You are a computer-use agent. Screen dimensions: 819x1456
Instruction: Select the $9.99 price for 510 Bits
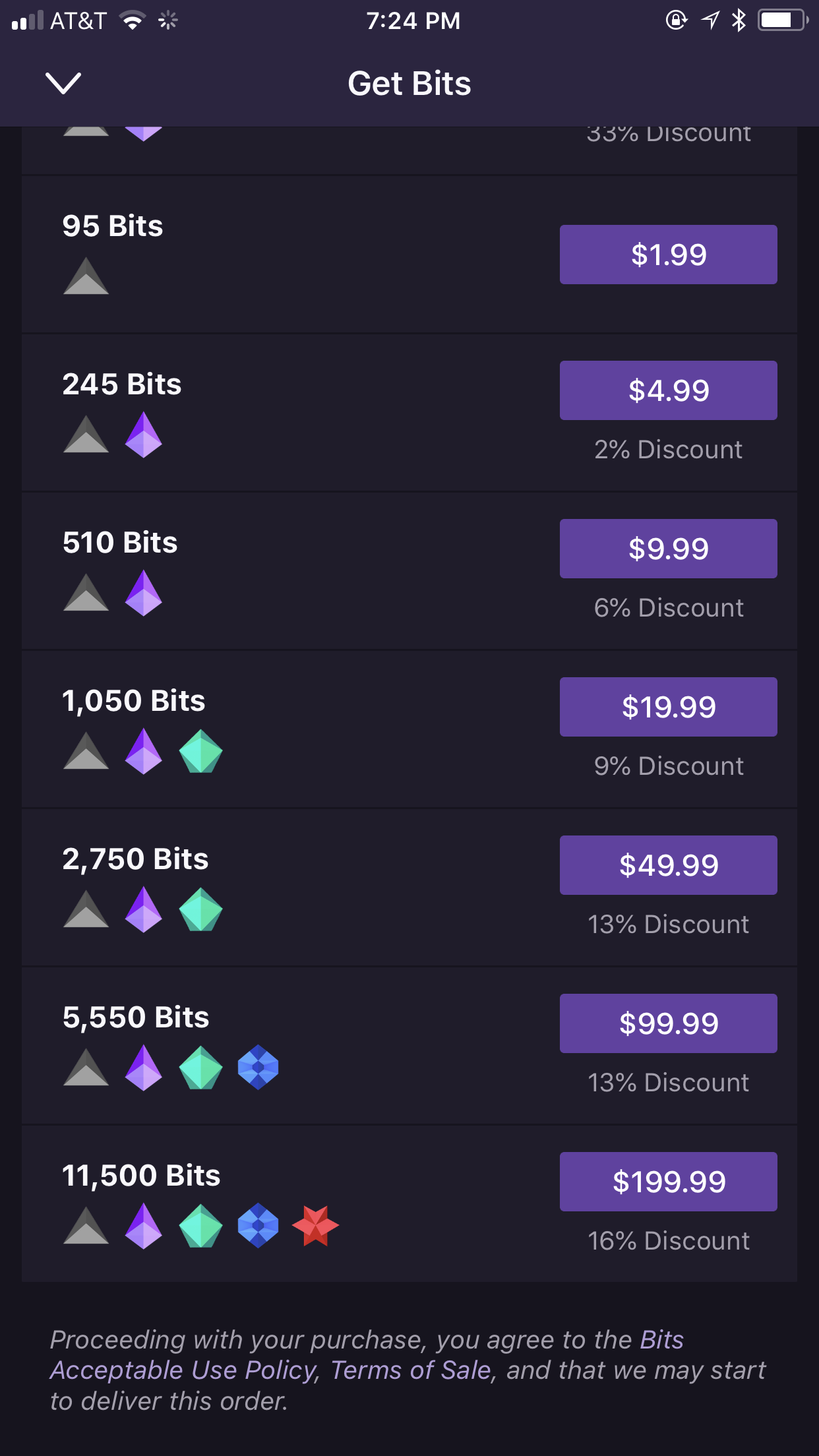tap(668, 549)
